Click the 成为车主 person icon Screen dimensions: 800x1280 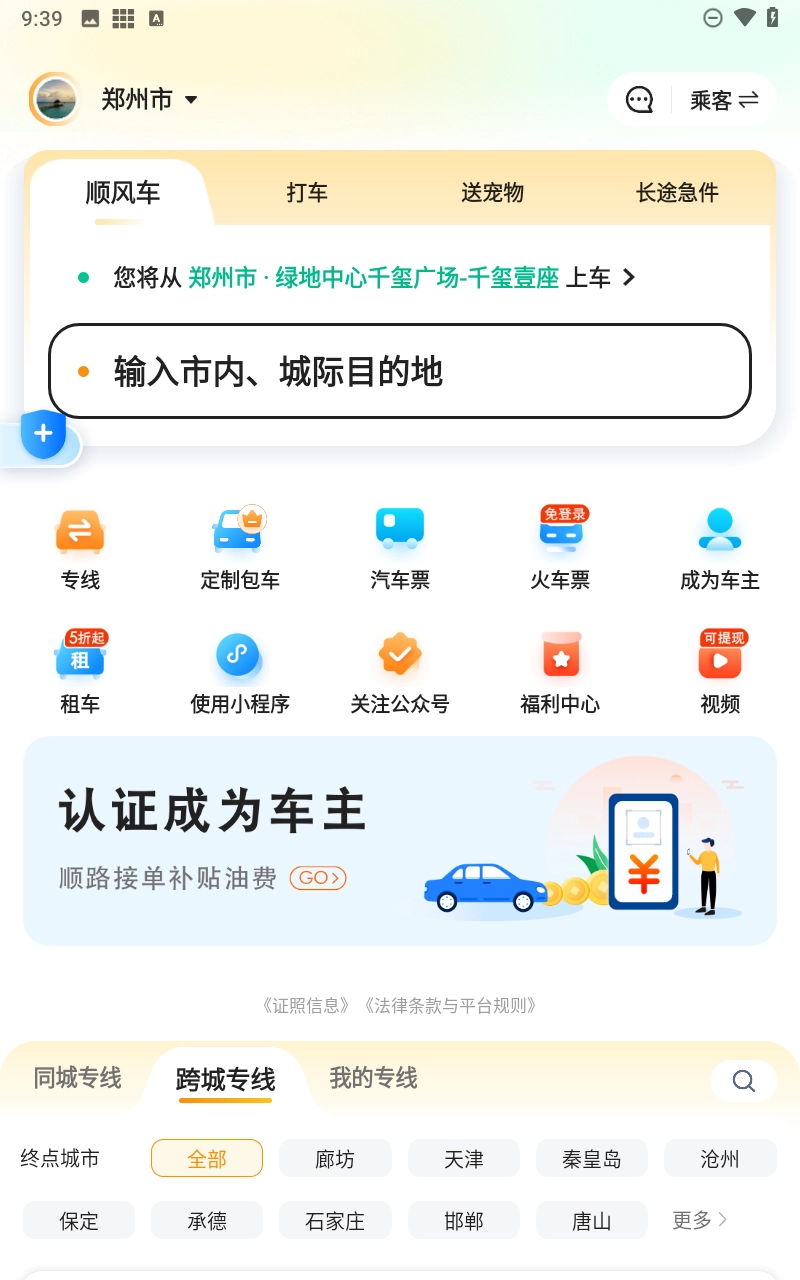click(x=720, y=545)
